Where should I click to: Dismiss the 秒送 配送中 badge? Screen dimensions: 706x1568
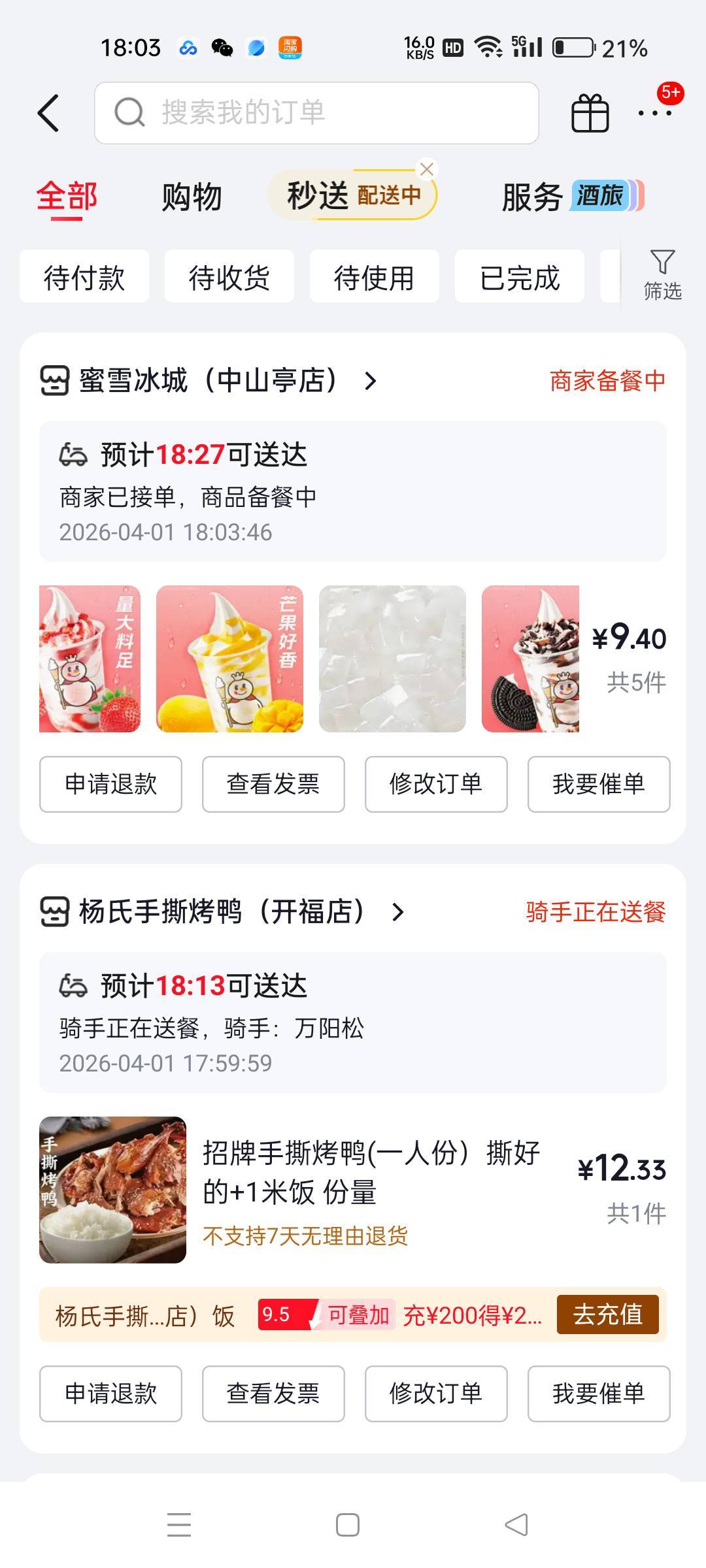[x=427, y=169]
